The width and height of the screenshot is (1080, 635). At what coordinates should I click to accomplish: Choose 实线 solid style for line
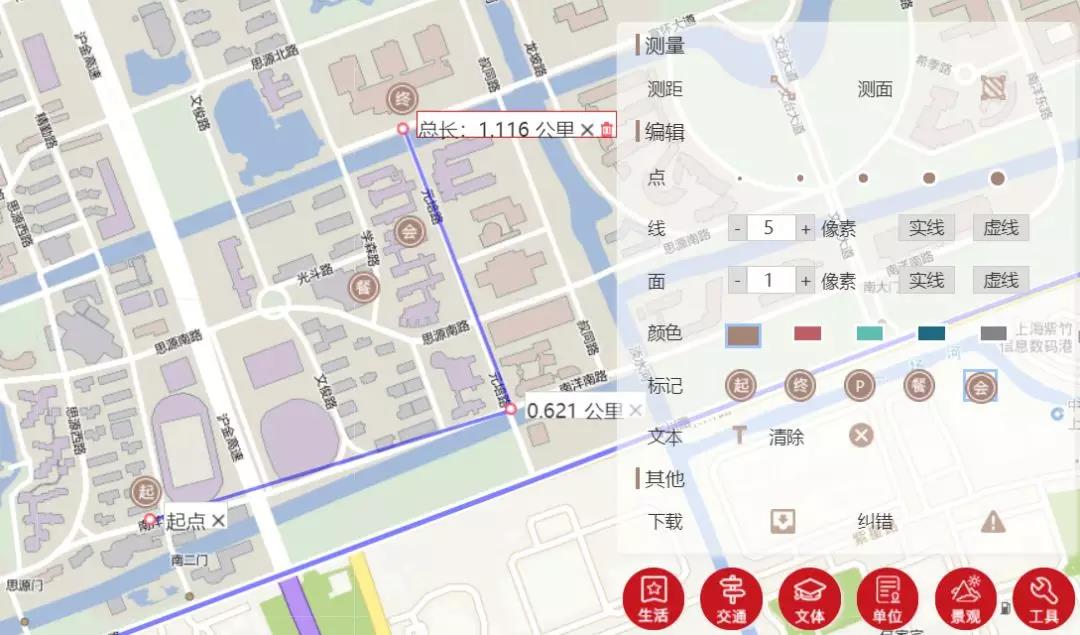pyautogui.click(x=926, y=228)
